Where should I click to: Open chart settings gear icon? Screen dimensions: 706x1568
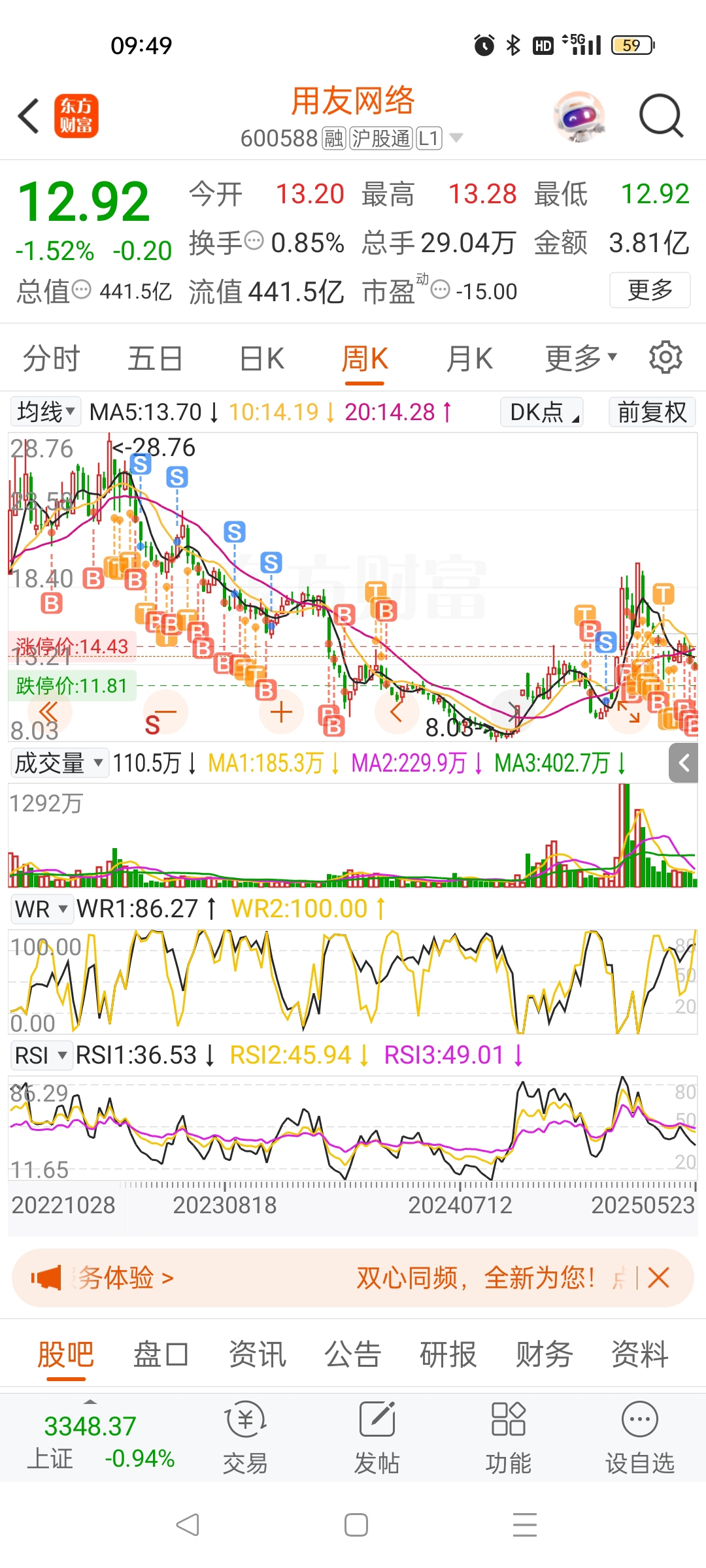tap(665, 357)
